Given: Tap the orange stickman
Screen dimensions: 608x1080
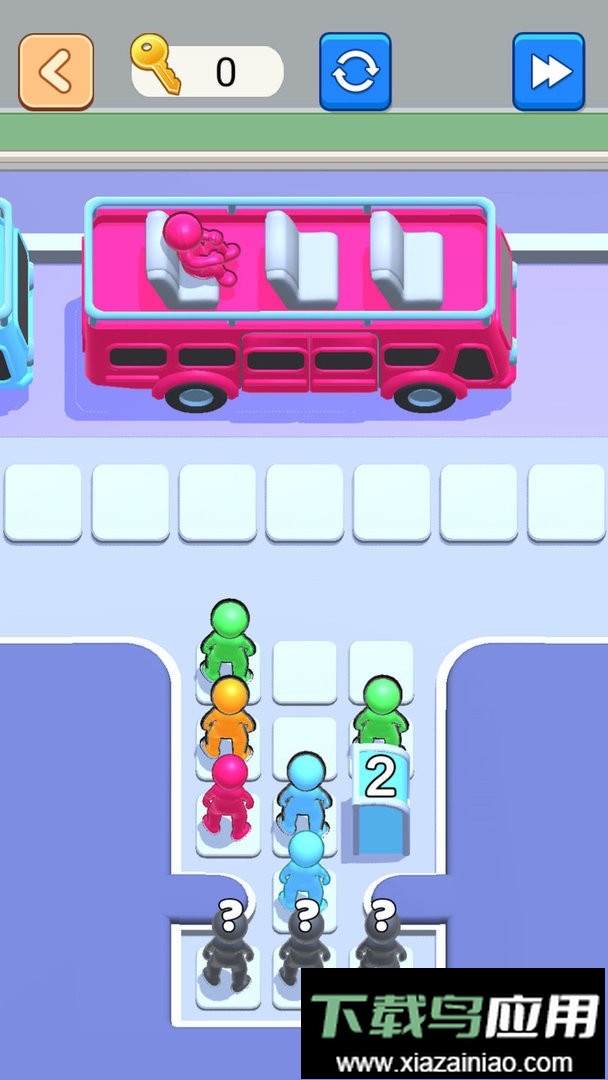Looking at the screenshot, I should coord(229,714).
